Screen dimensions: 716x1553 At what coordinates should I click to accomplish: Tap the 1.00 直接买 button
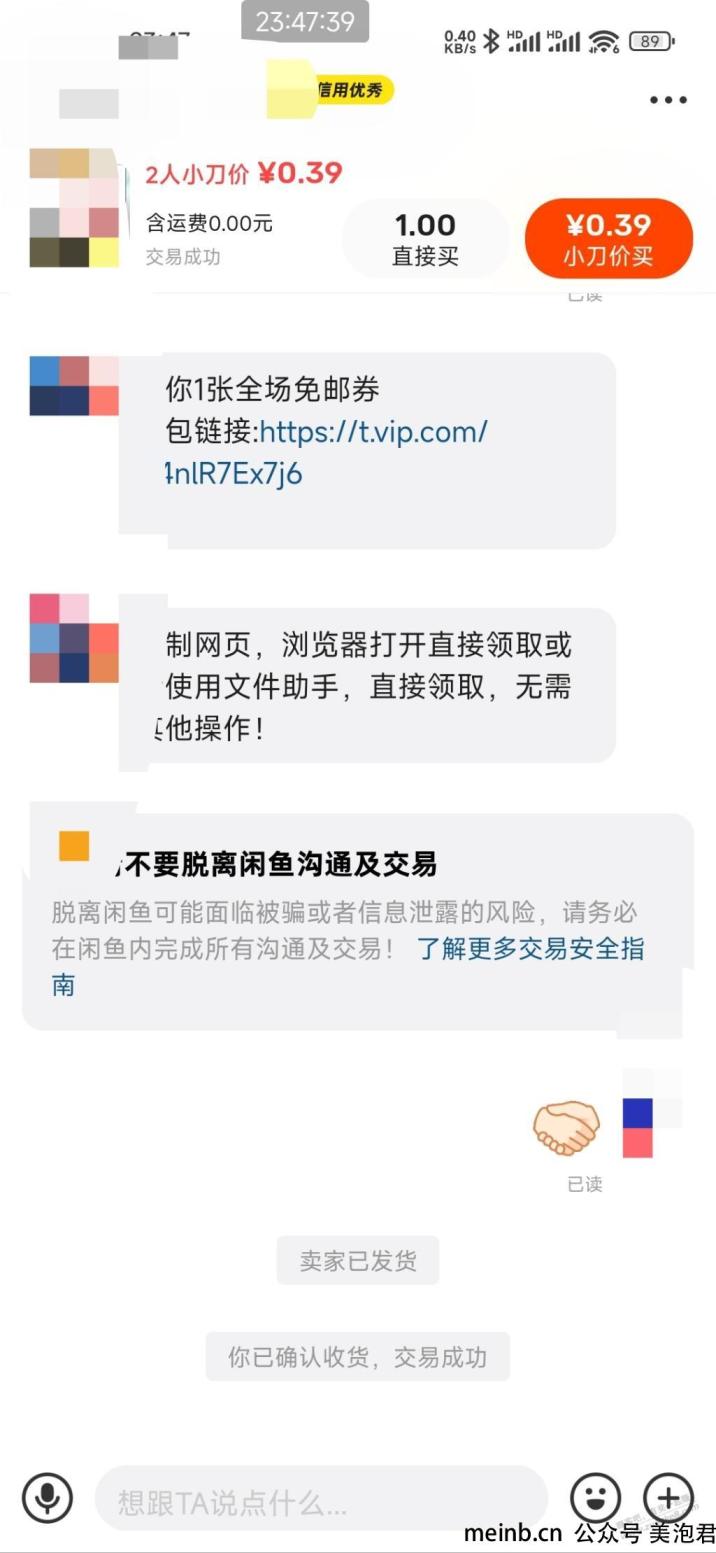[x=425, y=239]
